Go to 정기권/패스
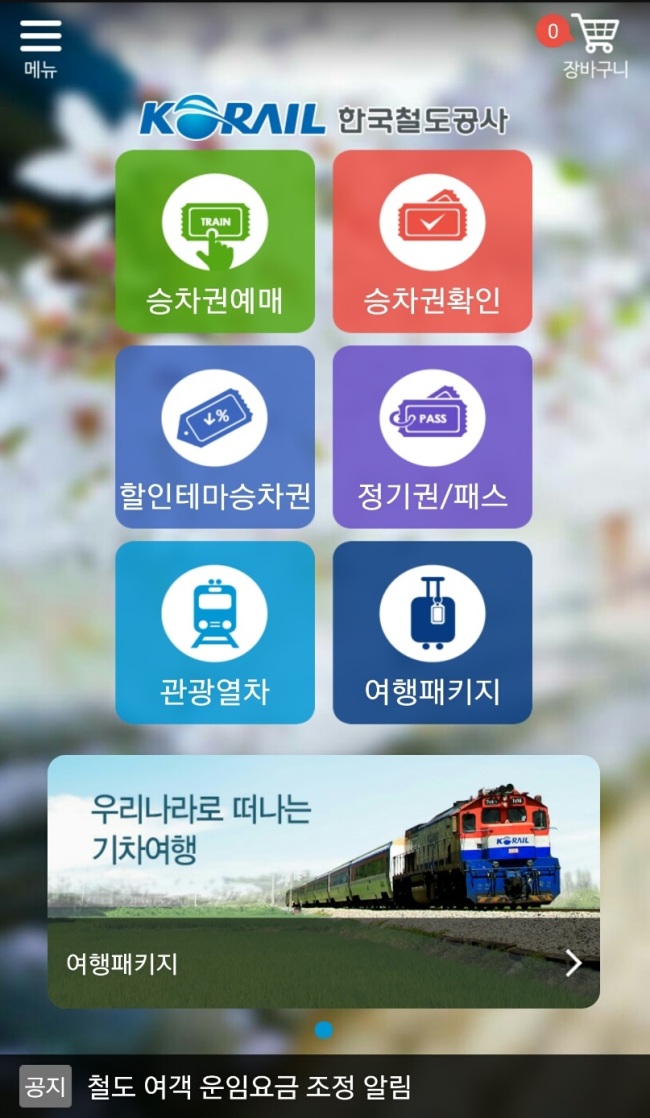 433,437
